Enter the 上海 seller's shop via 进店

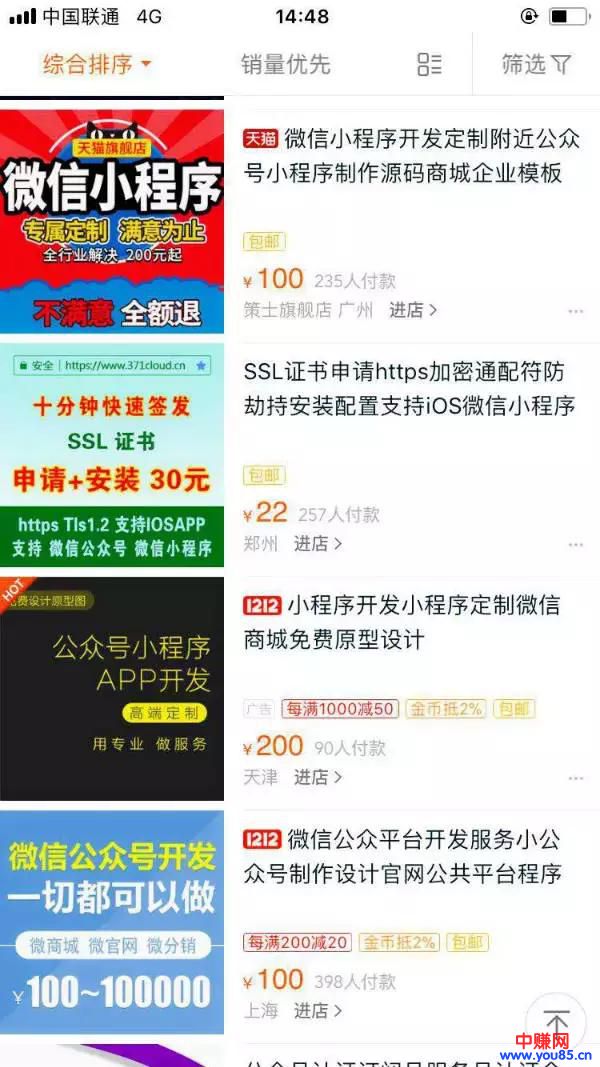pyautogui.click(x=318, y=1011)
